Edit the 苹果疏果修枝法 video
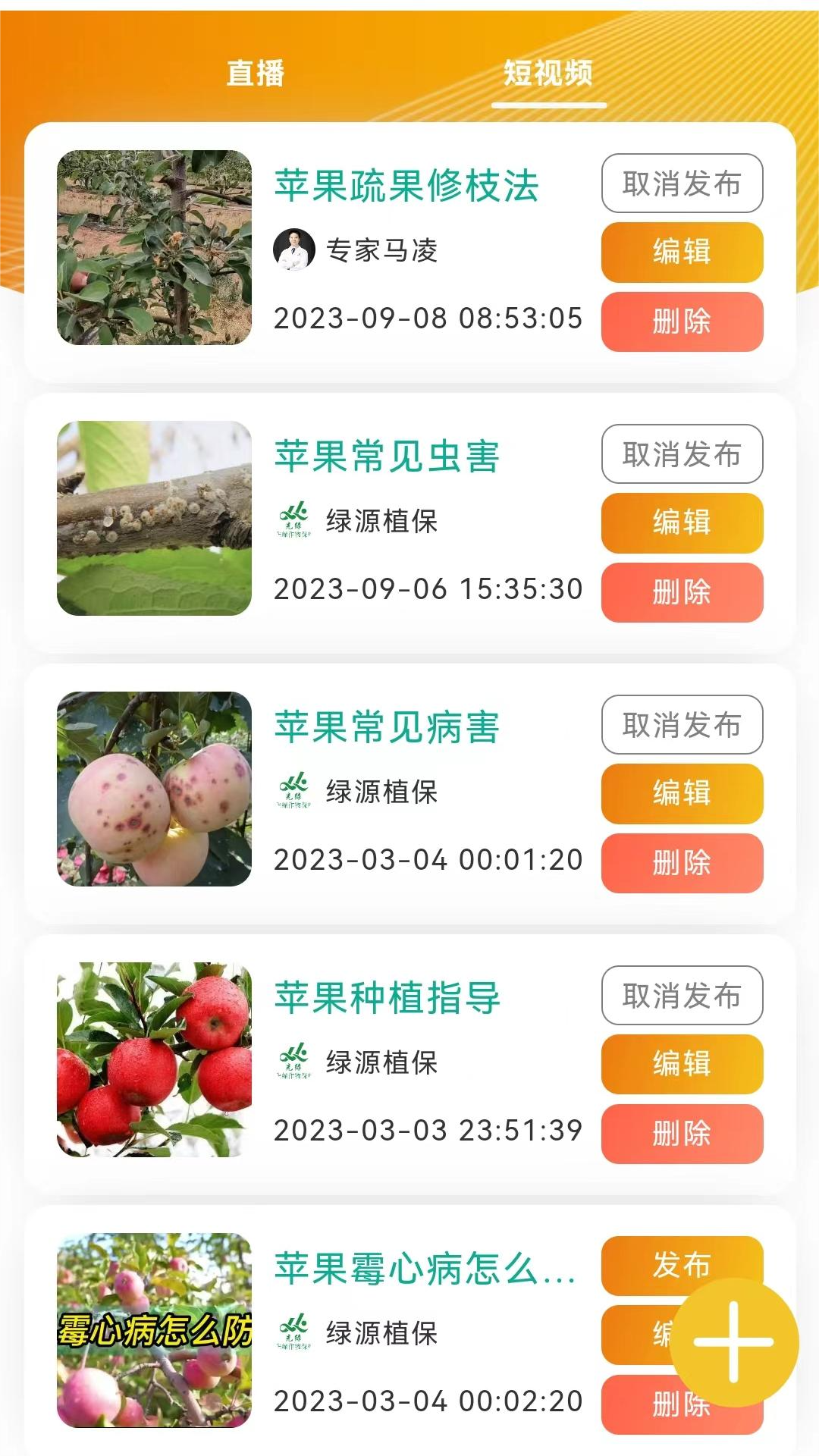 point(682,252)
